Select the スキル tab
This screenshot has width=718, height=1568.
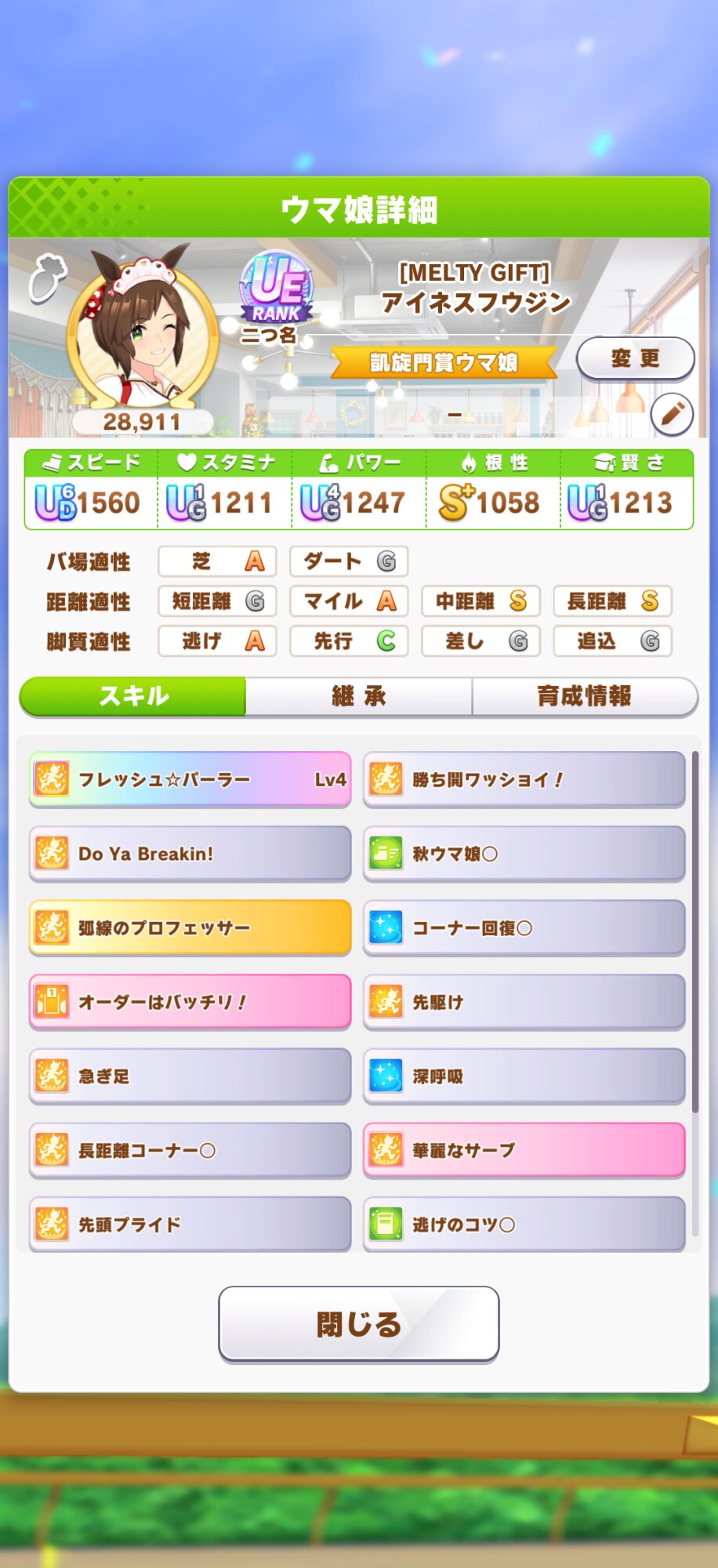133,696
